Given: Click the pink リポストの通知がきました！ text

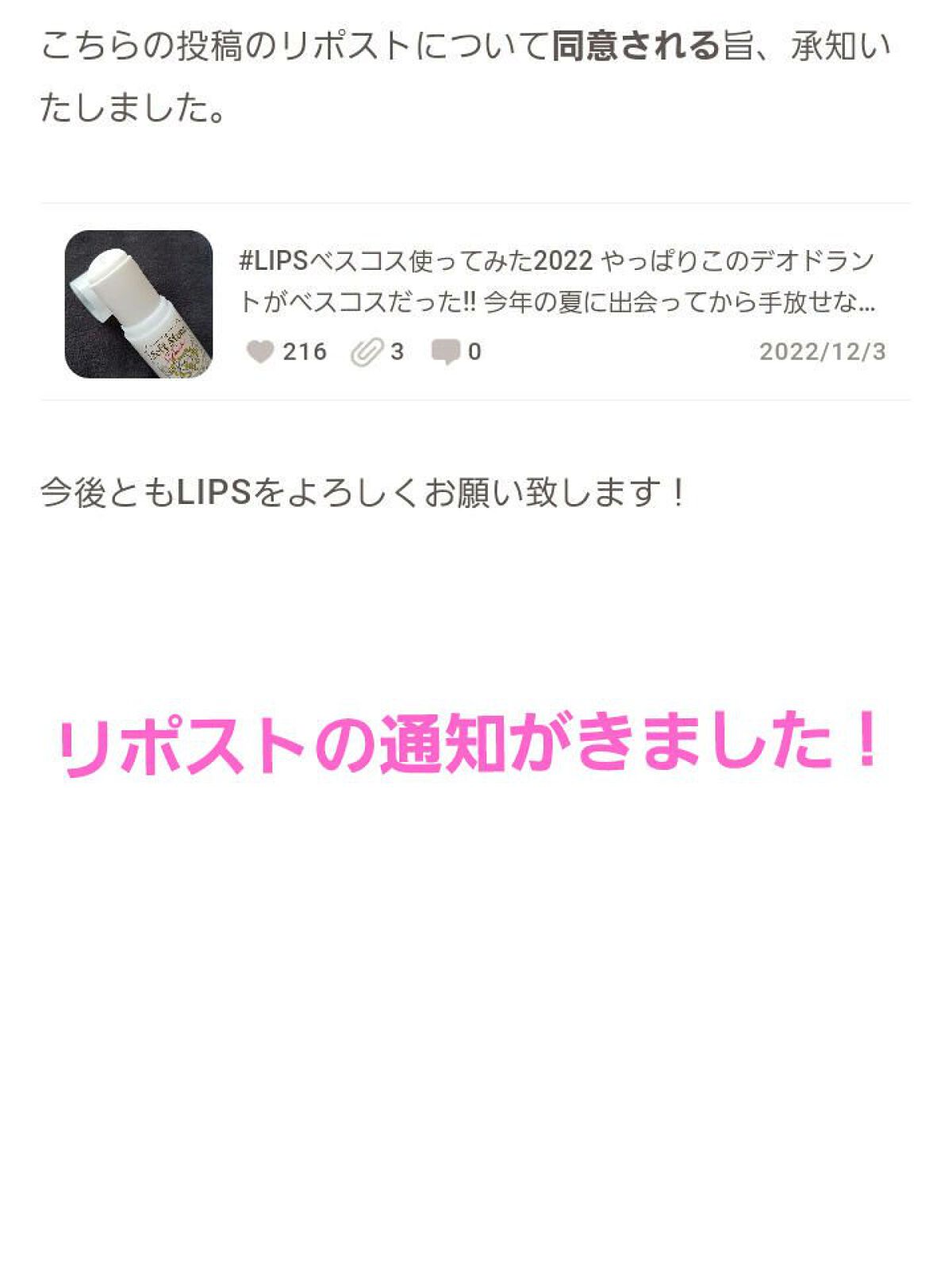Looking at the screenshot, I should pyautogui.click(x=474, y=746).
